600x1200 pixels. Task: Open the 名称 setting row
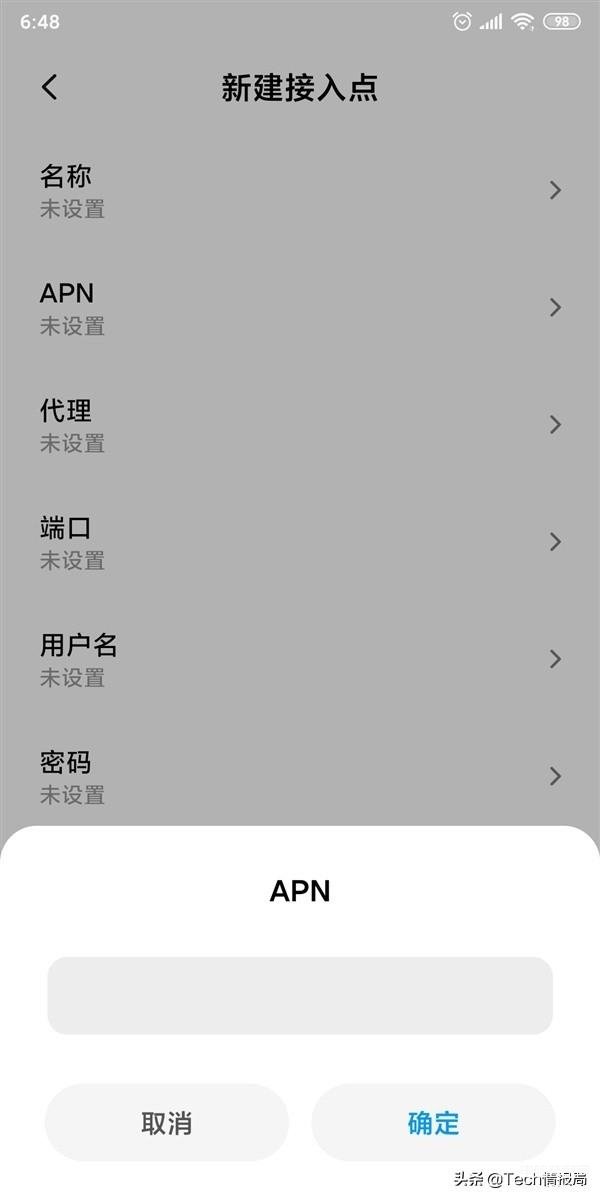(300, 191)
